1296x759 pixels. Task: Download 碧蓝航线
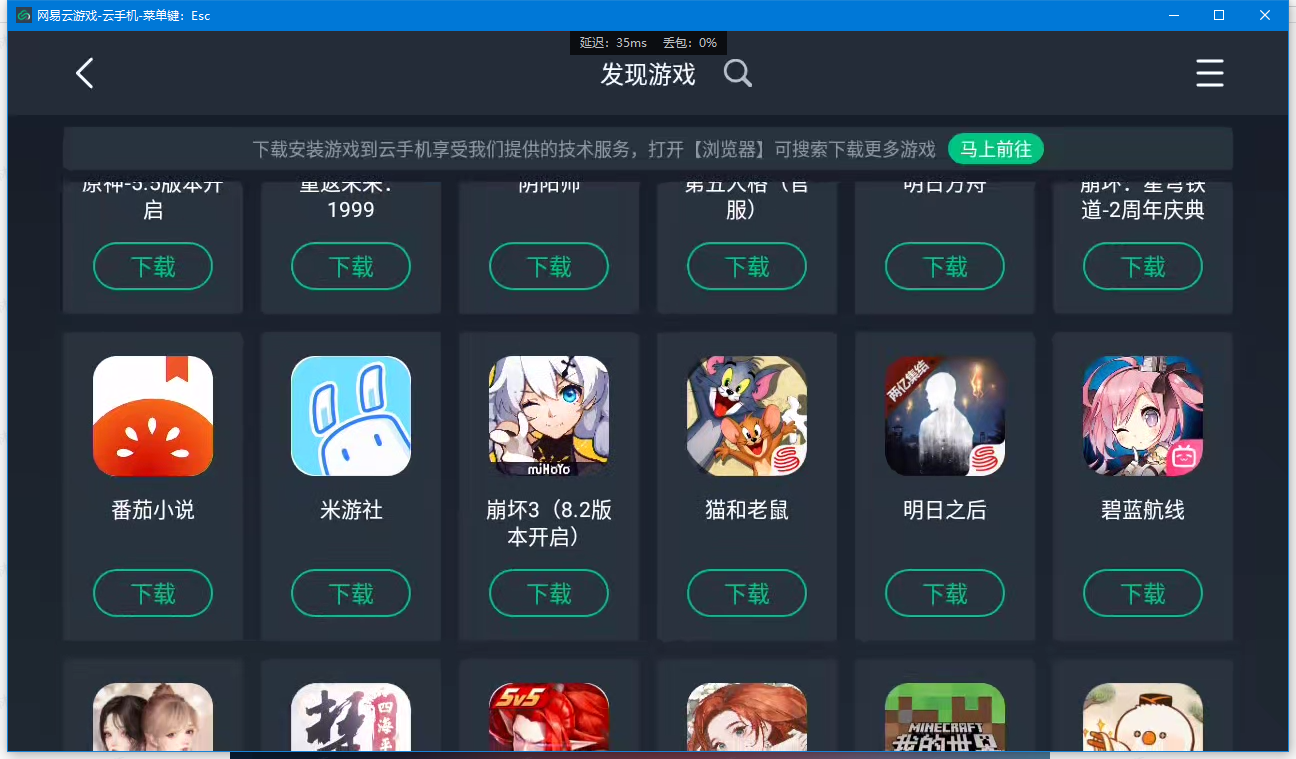point(1143,593)
